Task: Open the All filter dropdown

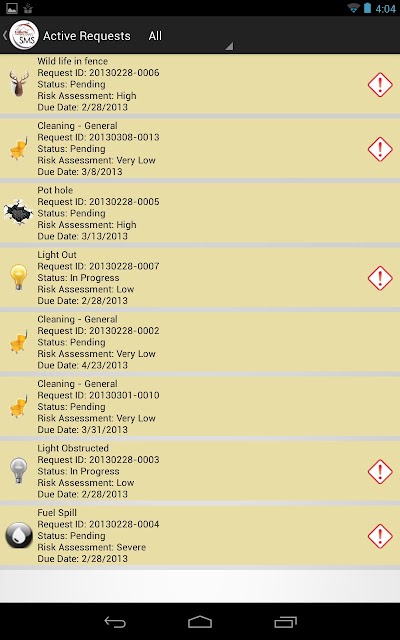Action: pos(188,36)
